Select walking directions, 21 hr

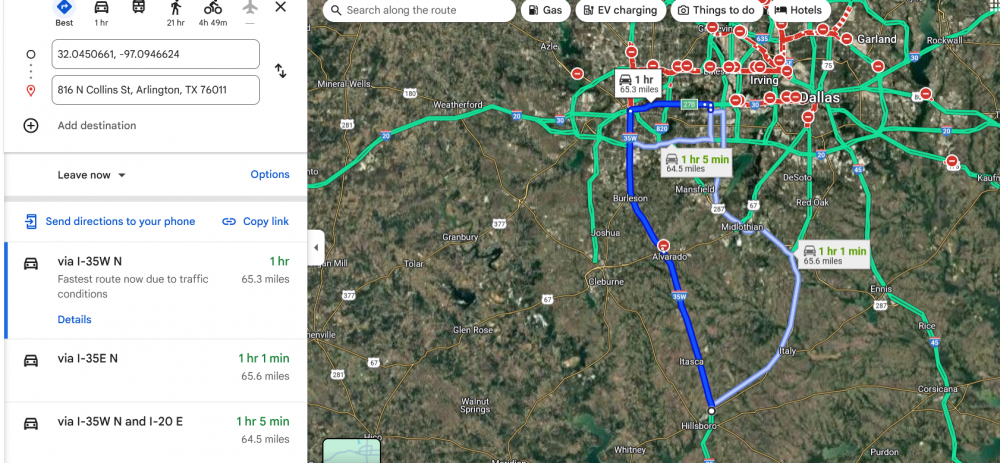coord(175,12)
